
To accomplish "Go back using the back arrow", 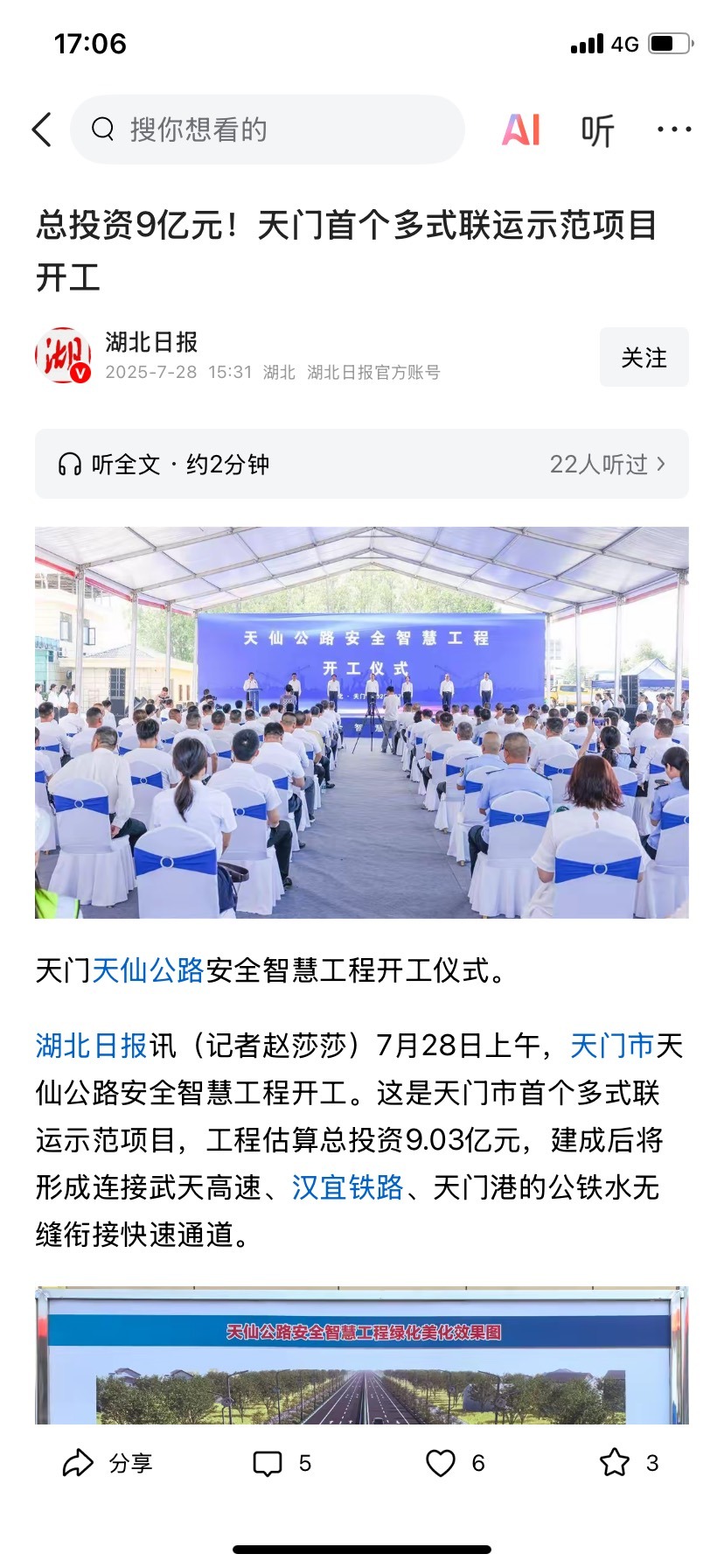I will click(x=42, y=129).
